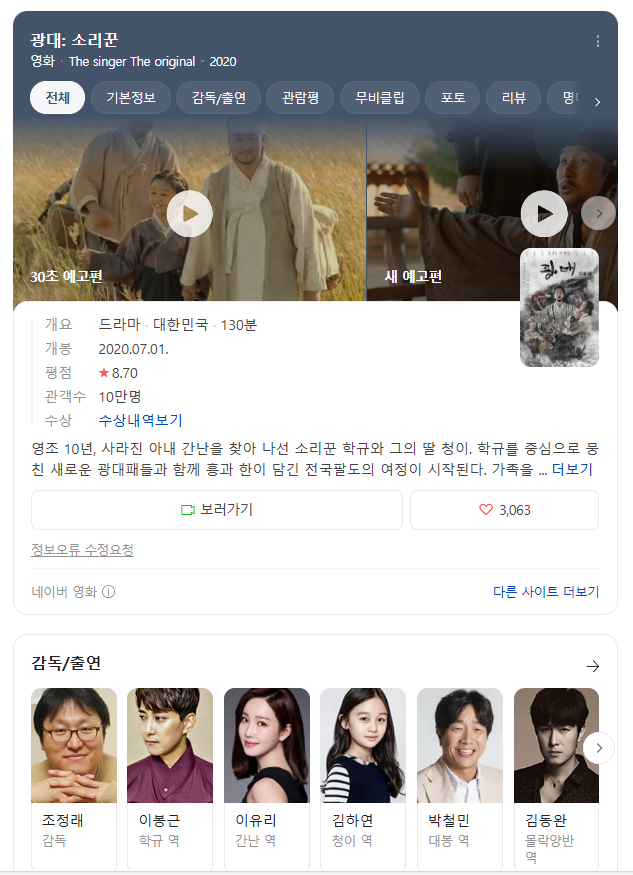Image resolution: width=633 pixels, height=875 pixels.
Task: Show next cast members with arrow
Action: [598, 747]
